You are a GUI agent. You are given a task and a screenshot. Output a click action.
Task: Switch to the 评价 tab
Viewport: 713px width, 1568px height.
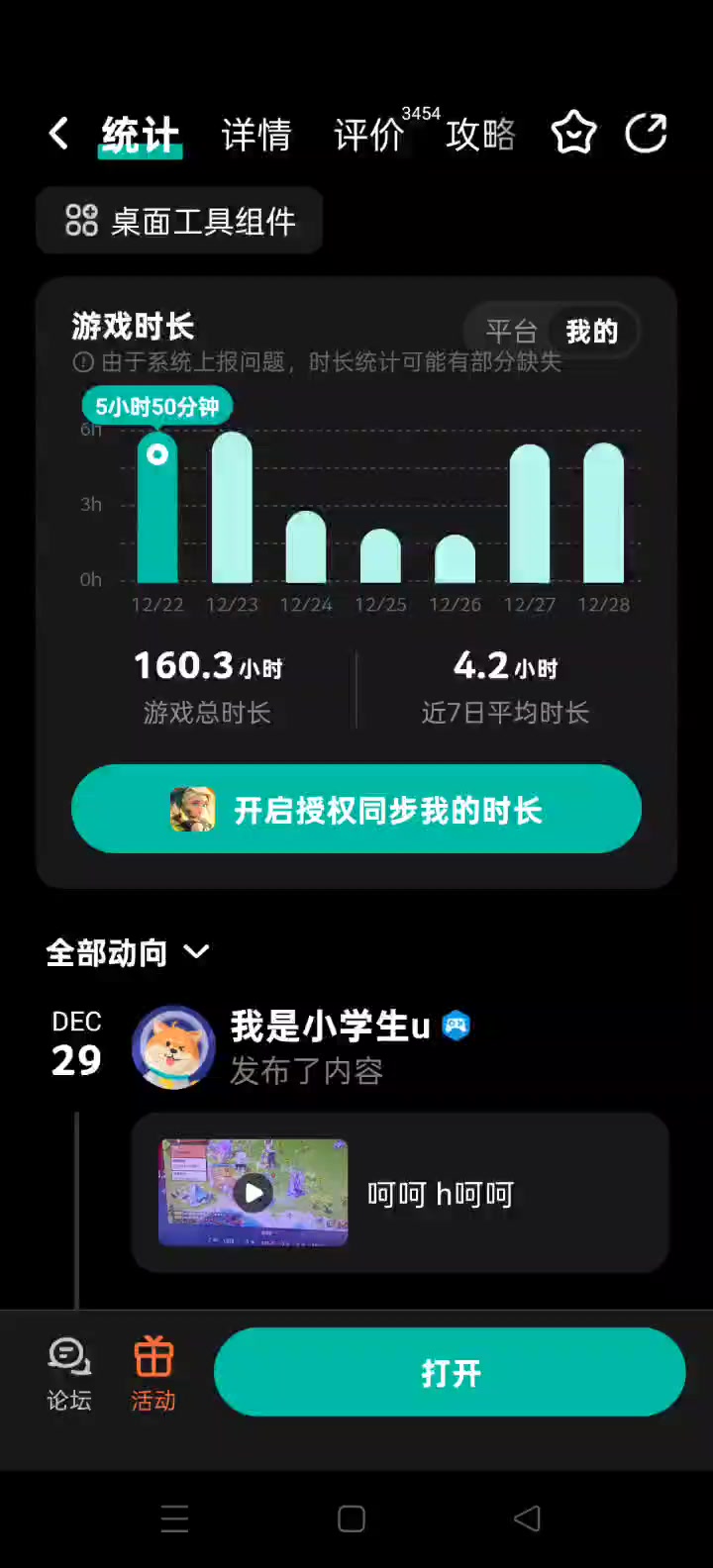pyautogui.click(x=368, y=135)
